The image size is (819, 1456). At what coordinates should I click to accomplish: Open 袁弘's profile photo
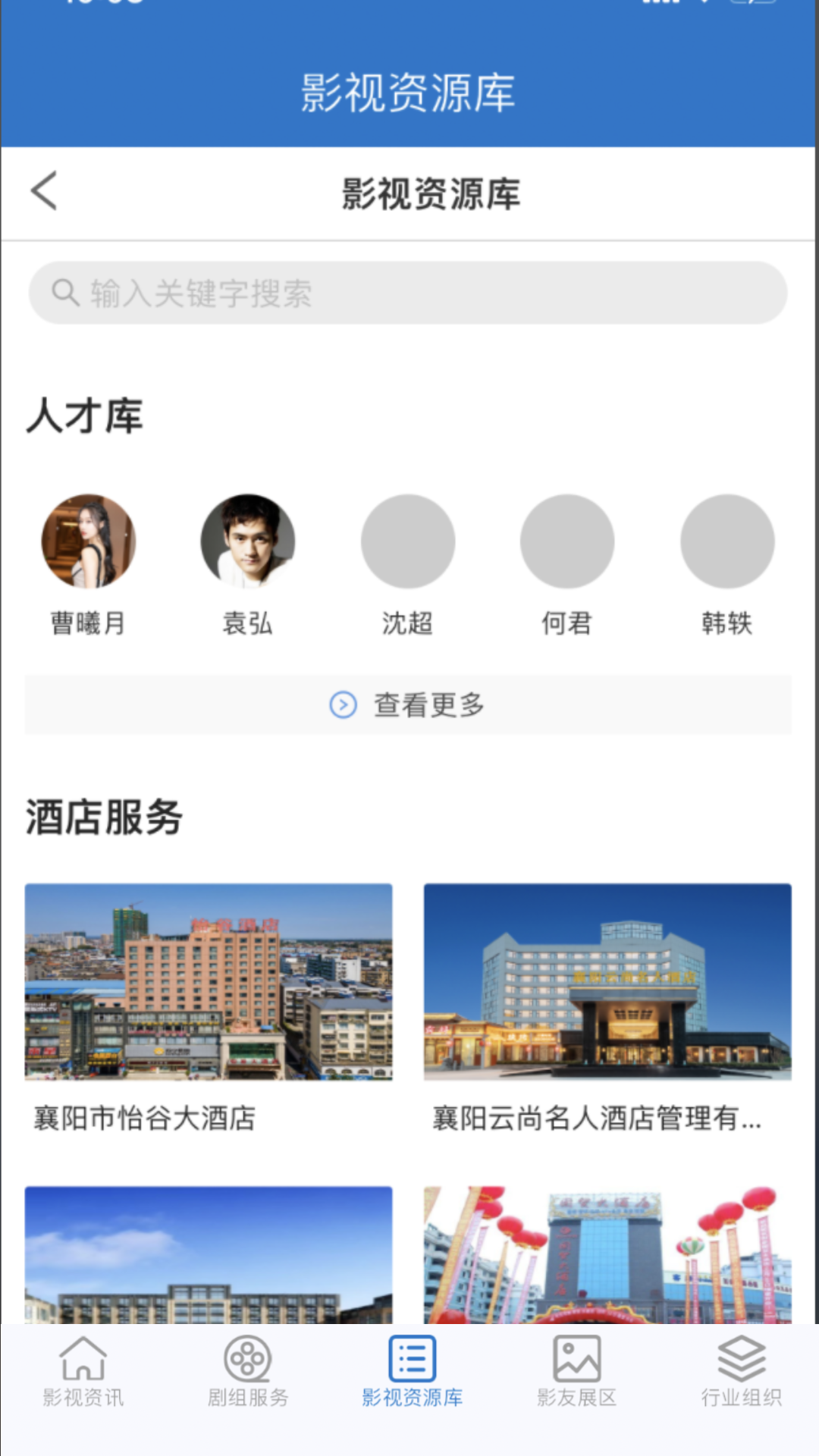[x=248, y=541]
